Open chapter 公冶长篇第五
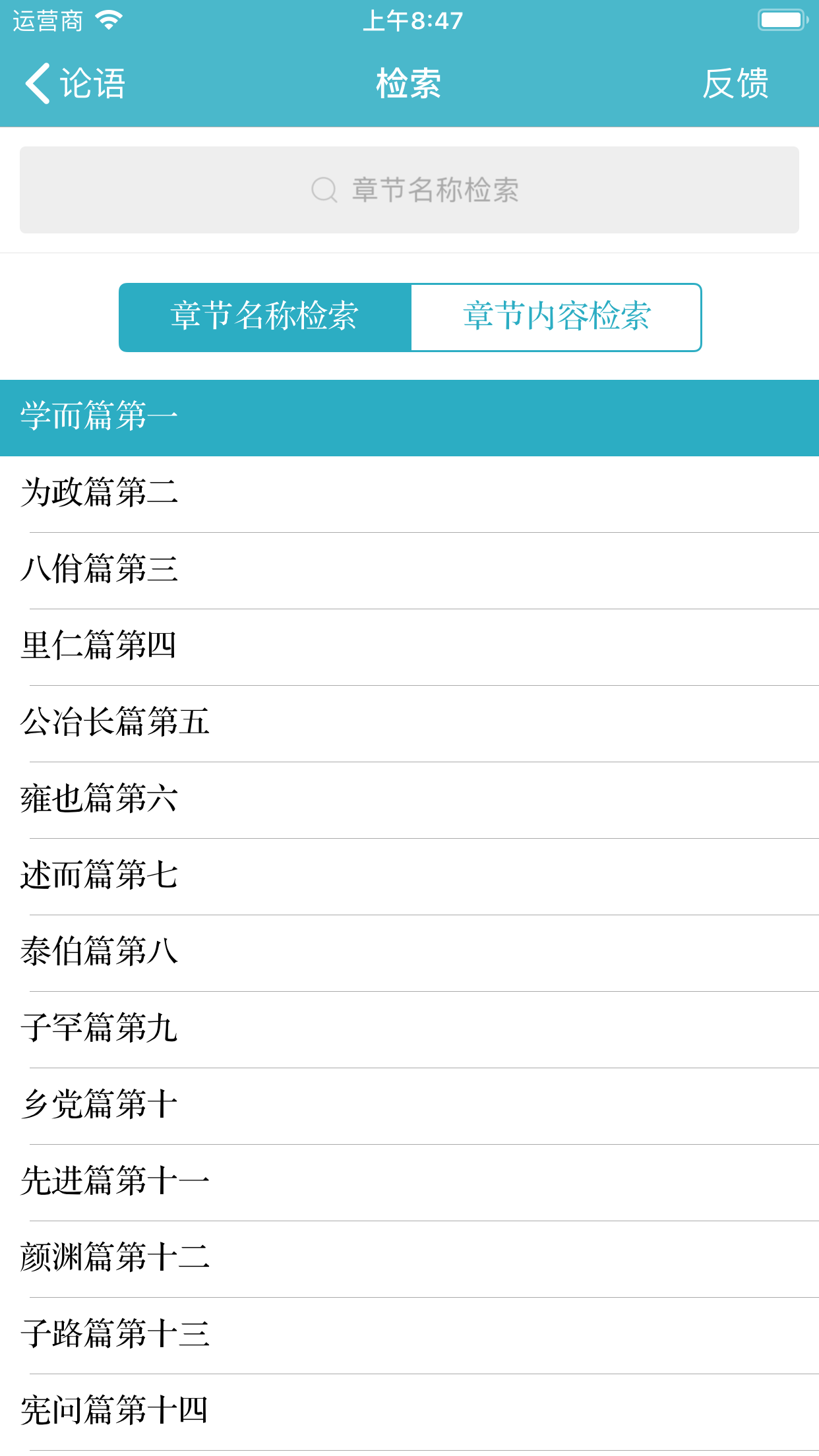The height and width of the screenshot is (1456, 819). tap(409, 723)
